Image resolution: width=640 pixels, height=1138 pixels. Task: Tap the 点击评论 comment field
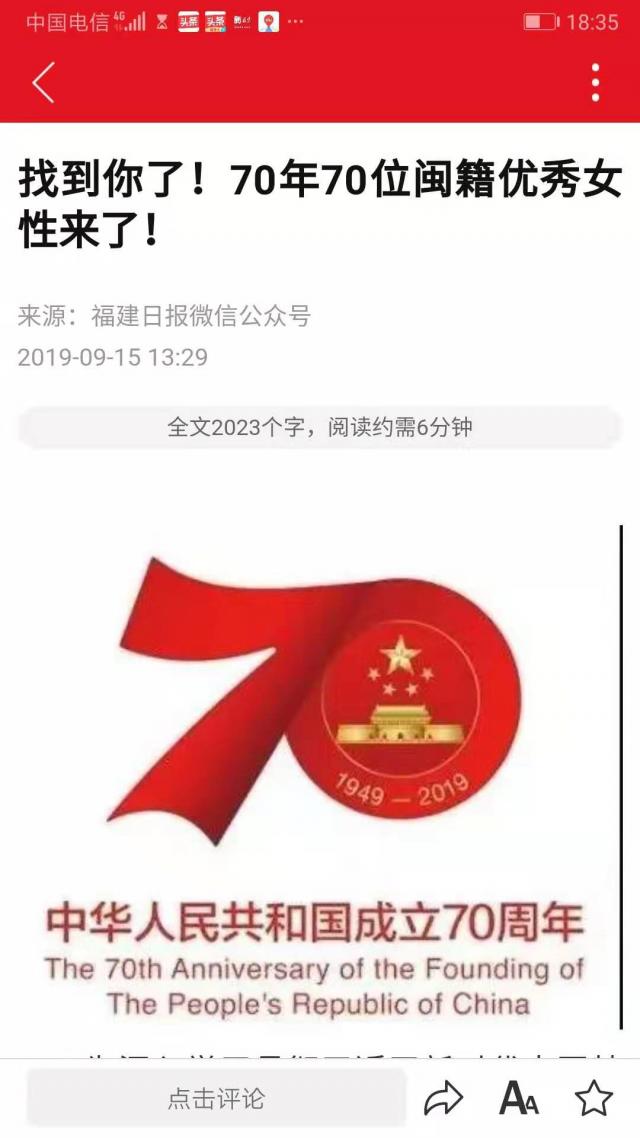pyautogui.click(x=216, y=1098)
